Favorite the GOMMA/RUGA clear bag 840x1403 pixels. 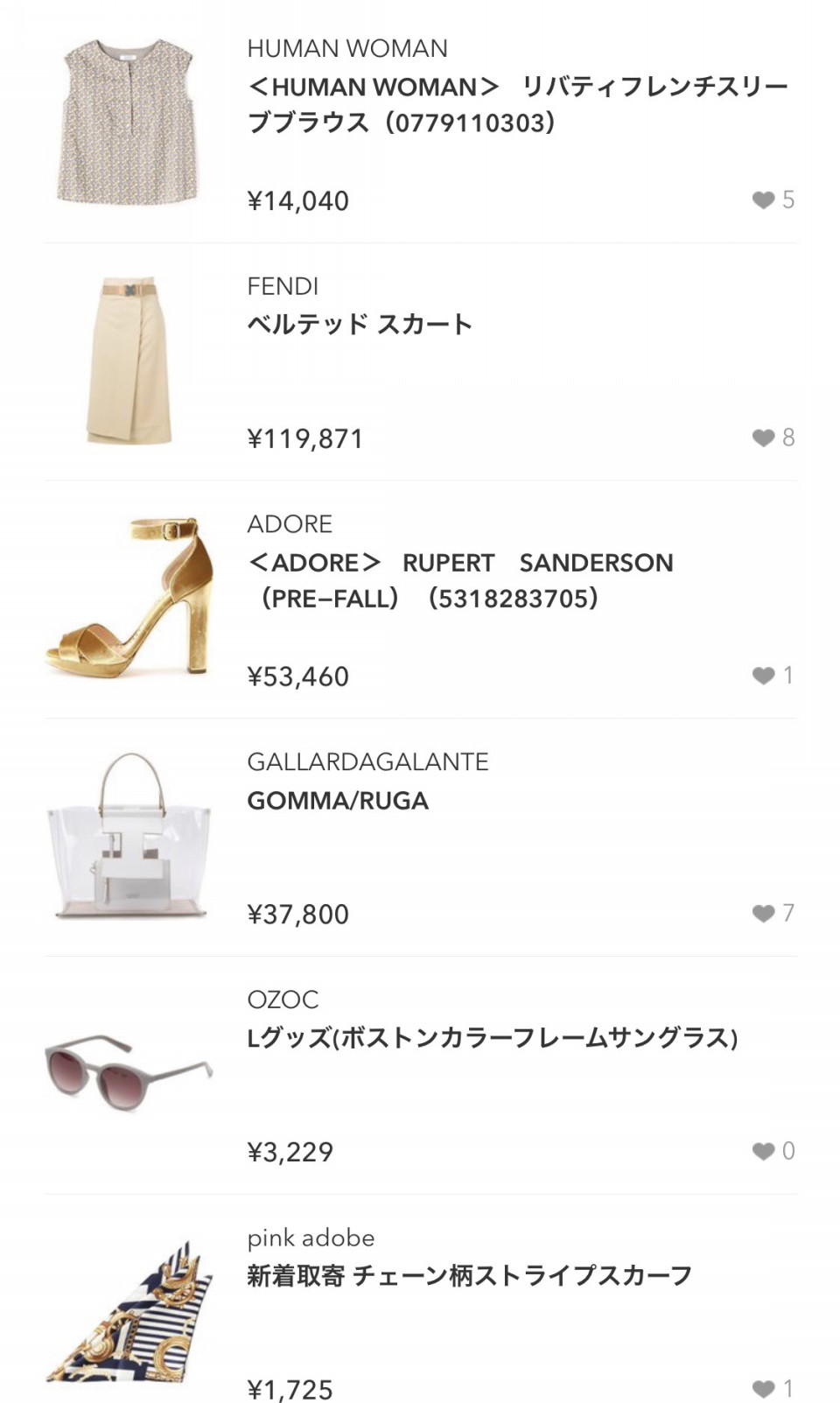(x=764, y=914)
